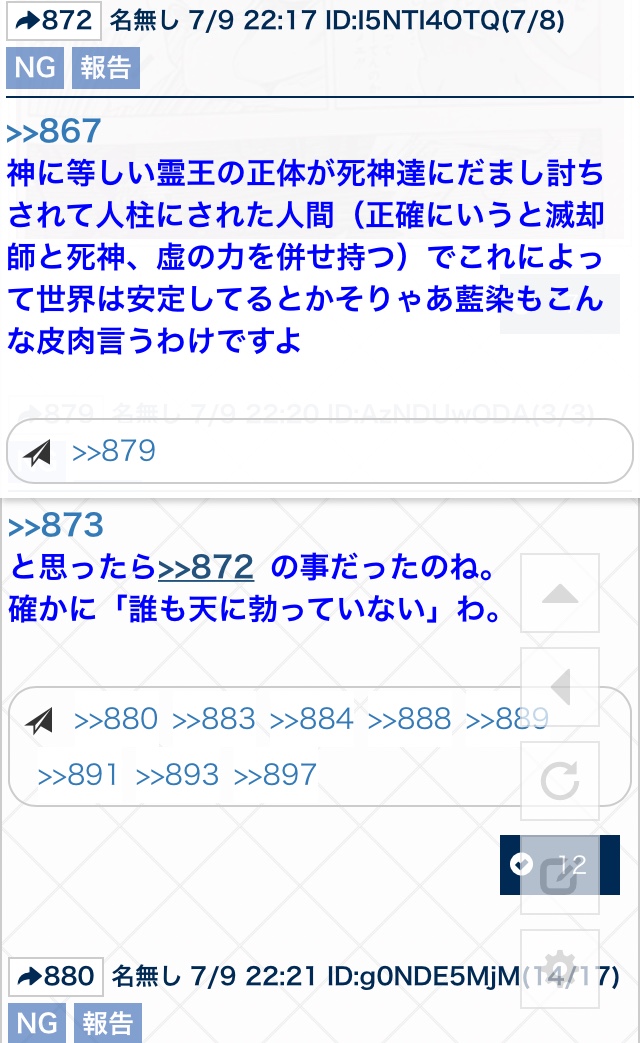Viewport: 640px width, 1043px height.
Task: Jump to the quoted post >>873
Action: point(56,525)
